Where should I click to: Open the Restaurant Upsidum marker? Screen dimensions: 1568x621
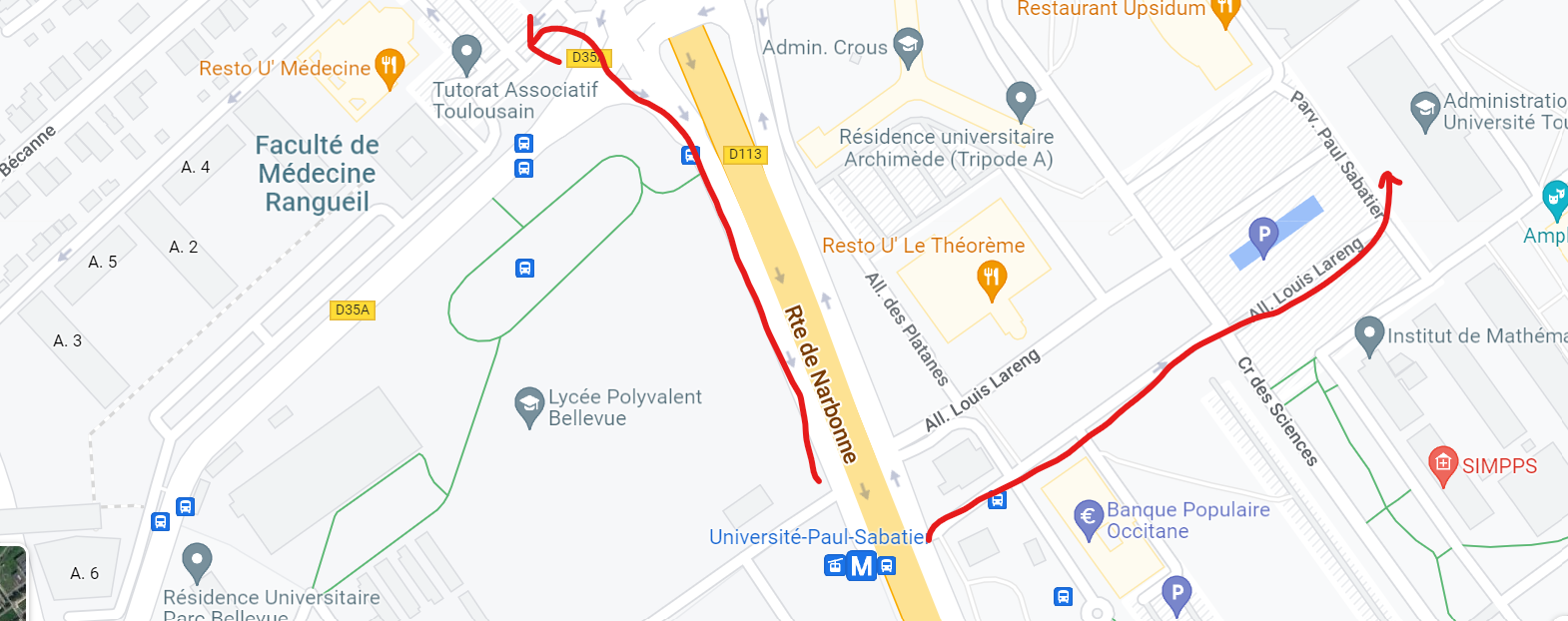[1224, 10]
